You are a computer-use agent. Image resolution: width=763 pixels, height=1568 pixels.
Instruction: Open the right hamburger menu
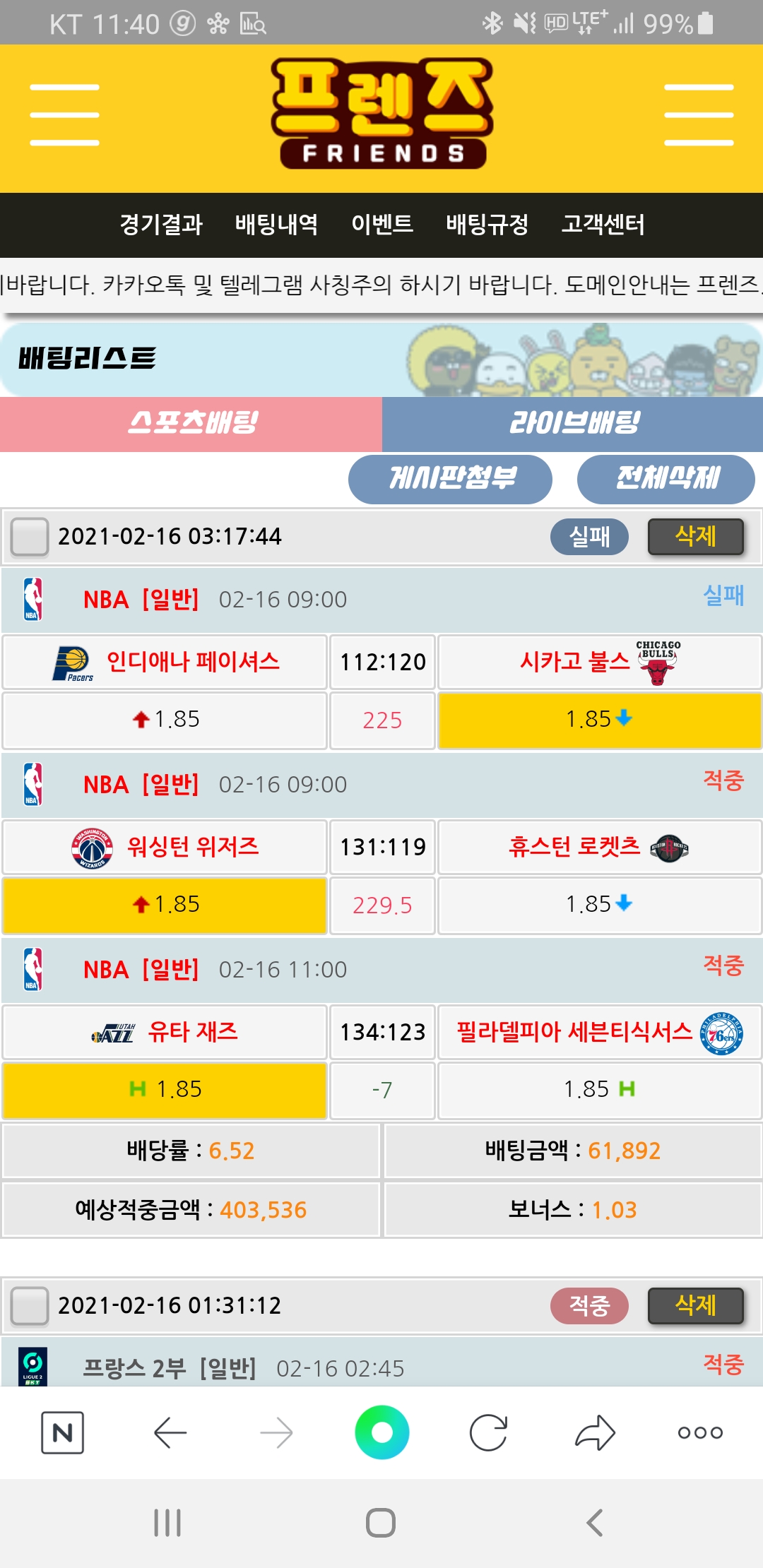[x=698, y=115]
